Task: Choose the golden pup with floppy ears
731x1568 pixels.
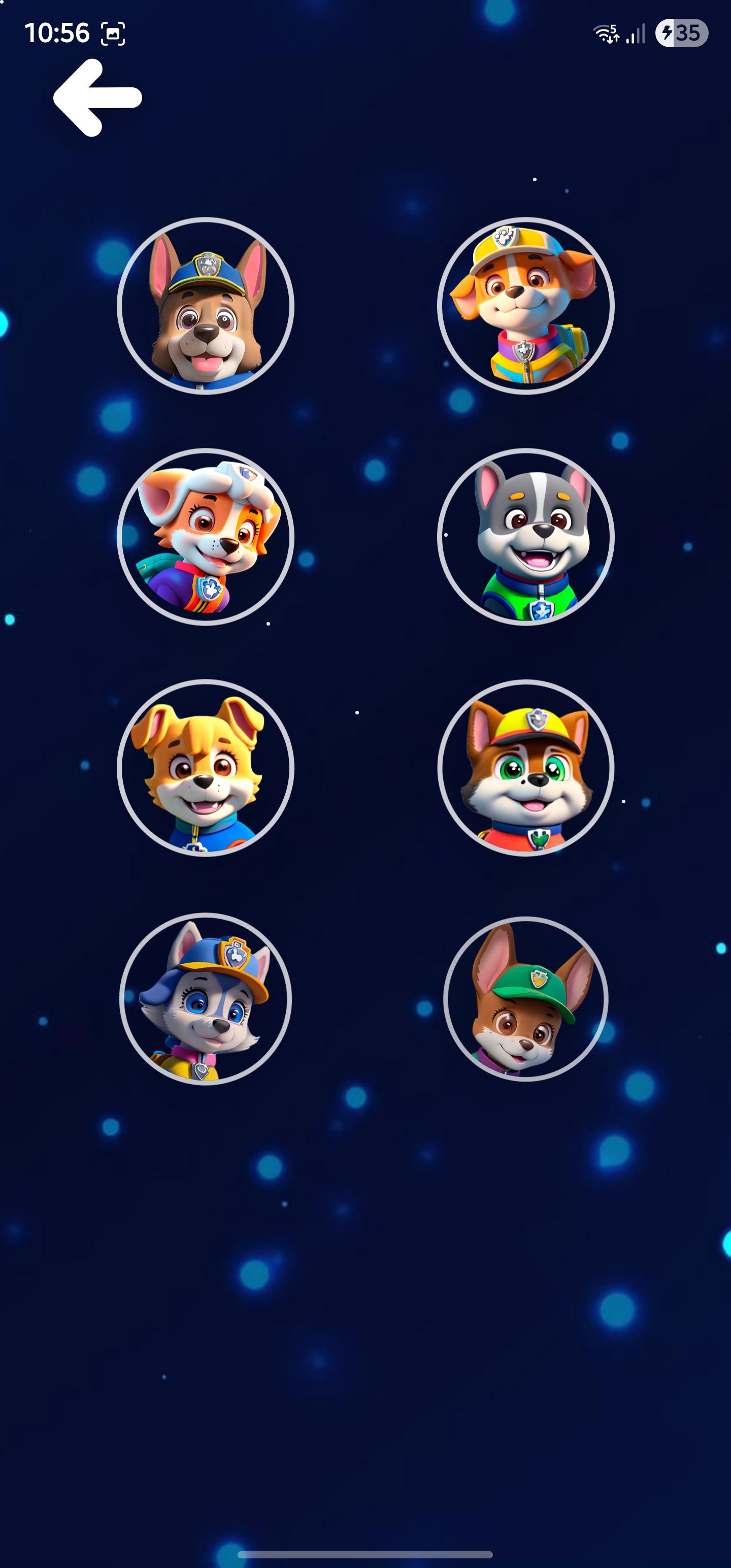Action: 206,768
